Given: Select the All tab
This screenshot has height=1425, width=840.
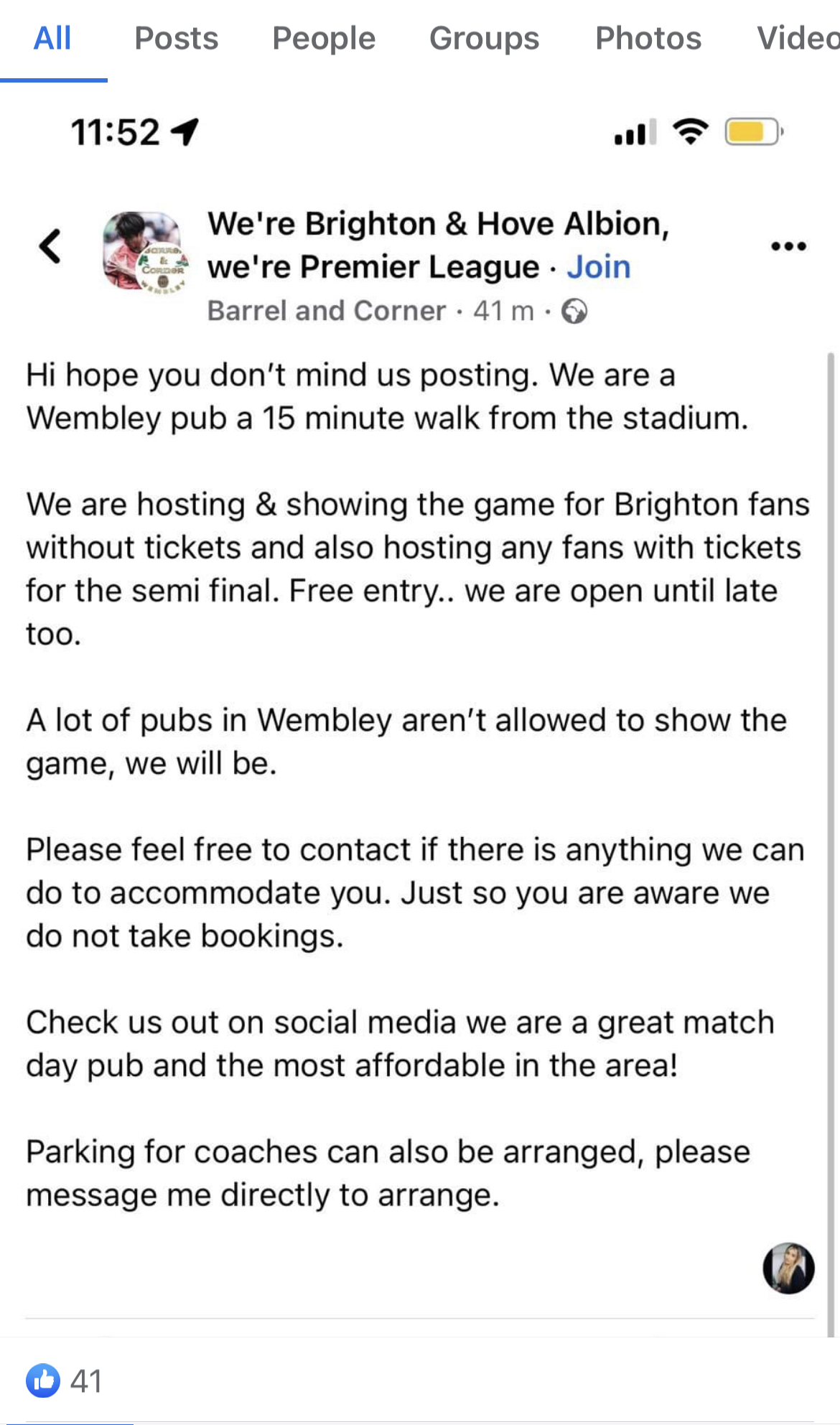Looking at the screenshot, I should (x=52, y=39).
